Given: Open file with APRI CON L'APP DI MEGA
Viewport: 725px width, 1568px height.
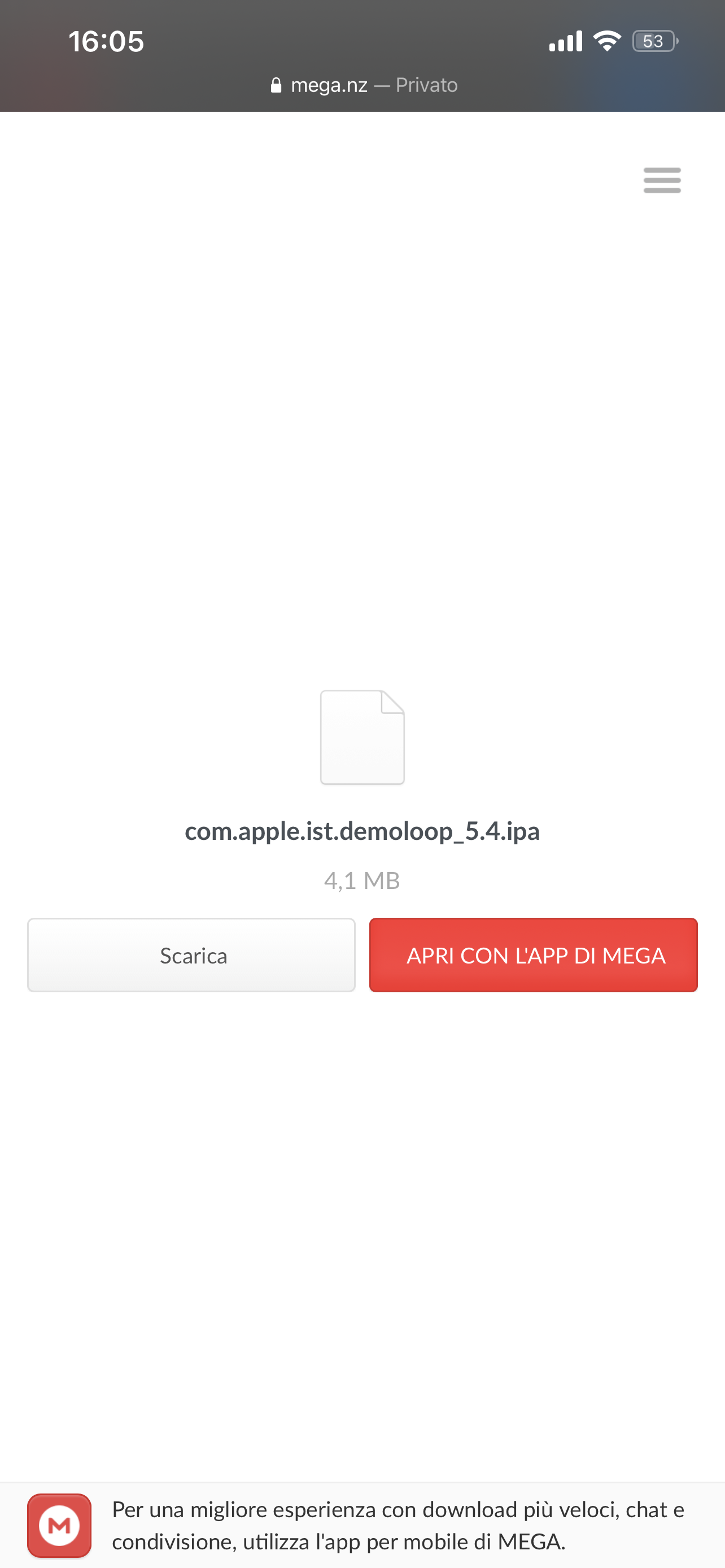Looking at the screenshot, I should (533, 955).
